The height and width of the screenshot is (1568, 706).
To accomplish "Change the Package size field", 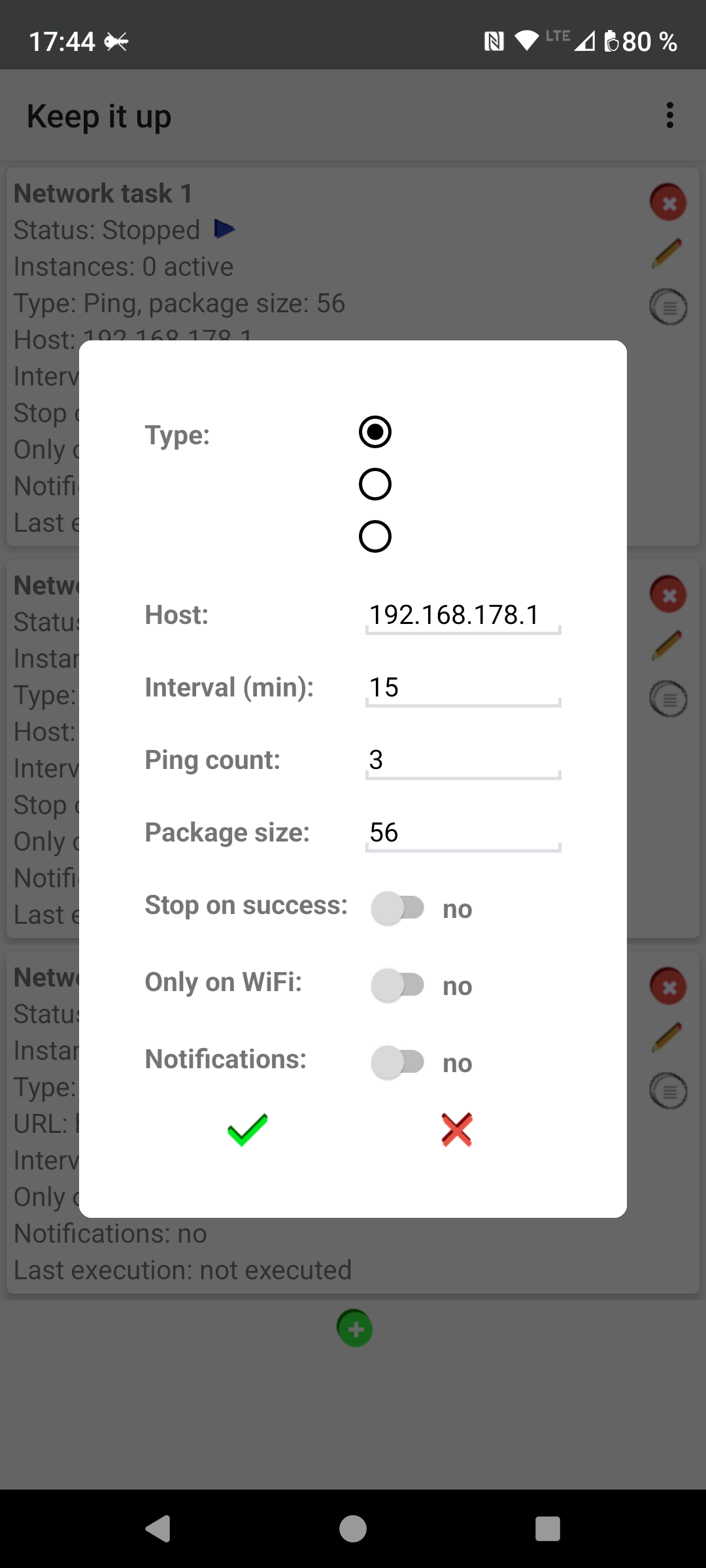I will [x=463, y=833].
